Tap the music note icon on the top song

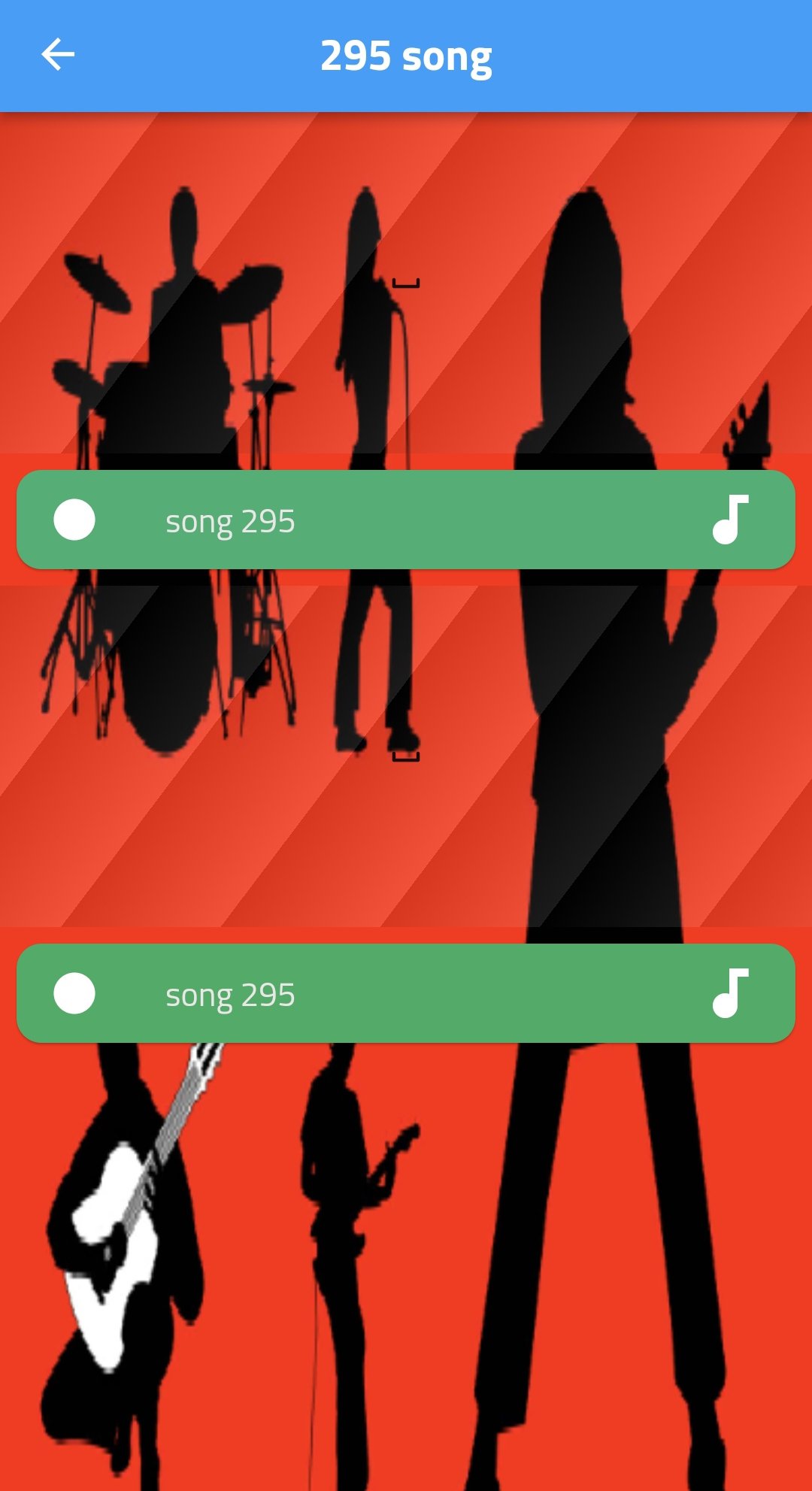click(733, 519)
